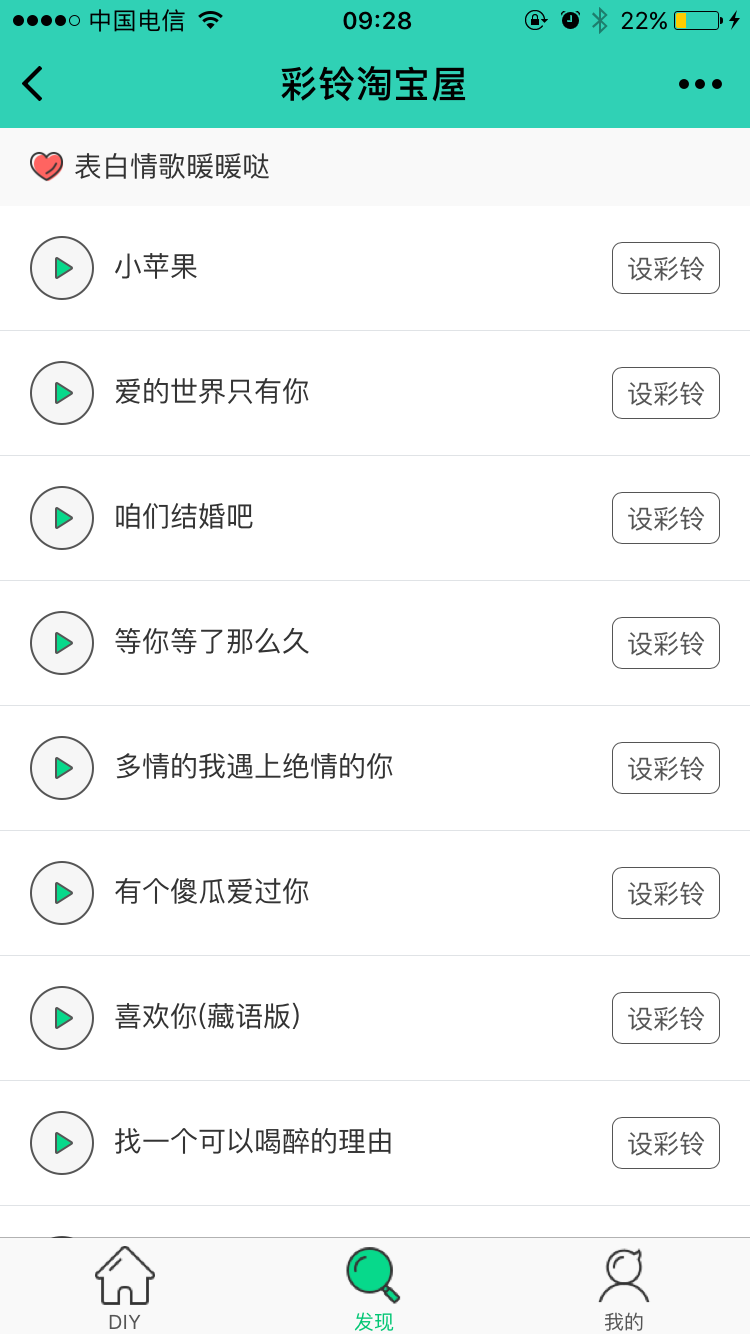
Task: Set 小苹果 as ringback tone
Action: (666, 268)
